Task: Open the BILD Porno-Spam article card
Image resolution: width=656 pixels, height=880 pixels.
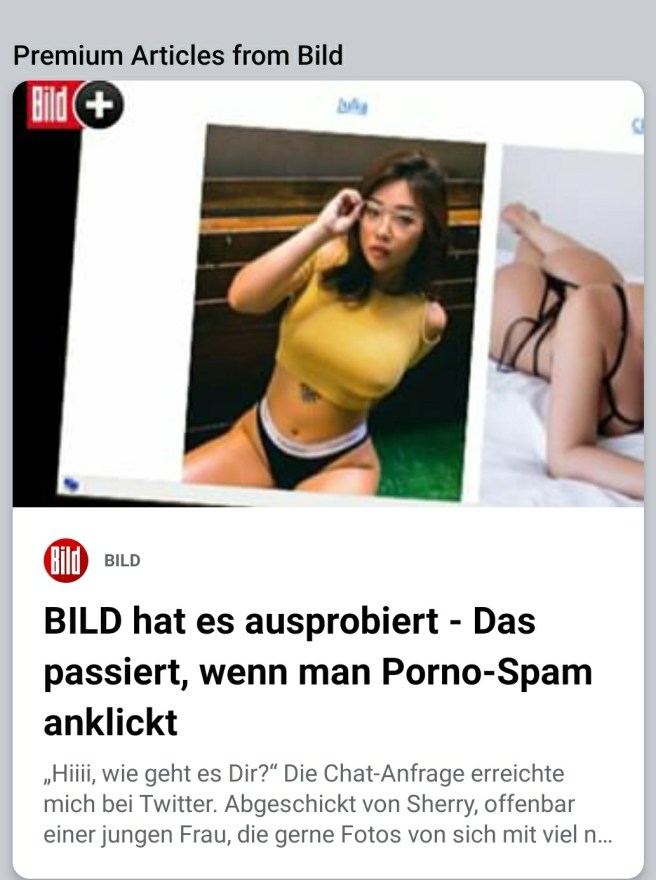Action: pyautogui.click(x=318, y=670)
